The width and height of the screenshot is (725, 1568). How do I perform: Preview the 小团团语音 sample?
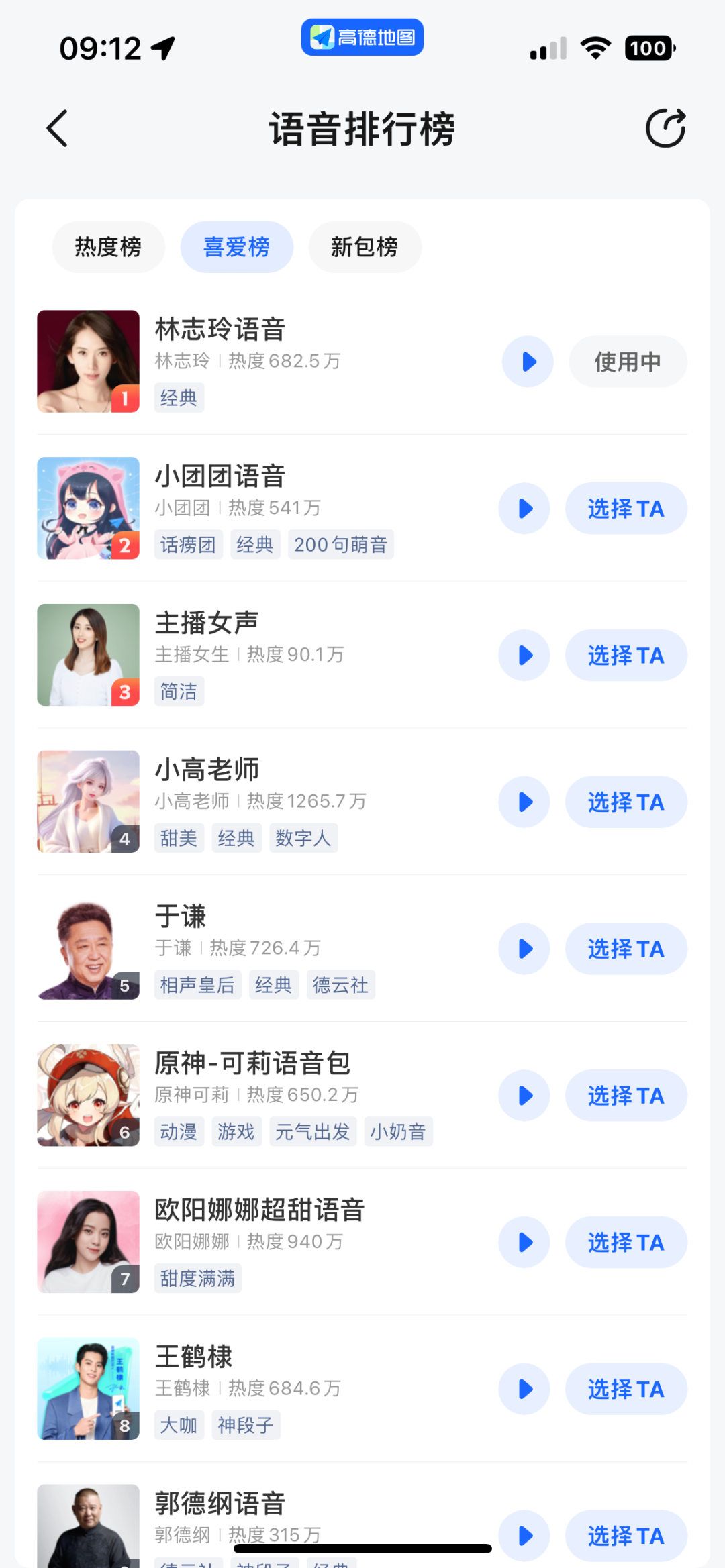click(x=524, y=509)
